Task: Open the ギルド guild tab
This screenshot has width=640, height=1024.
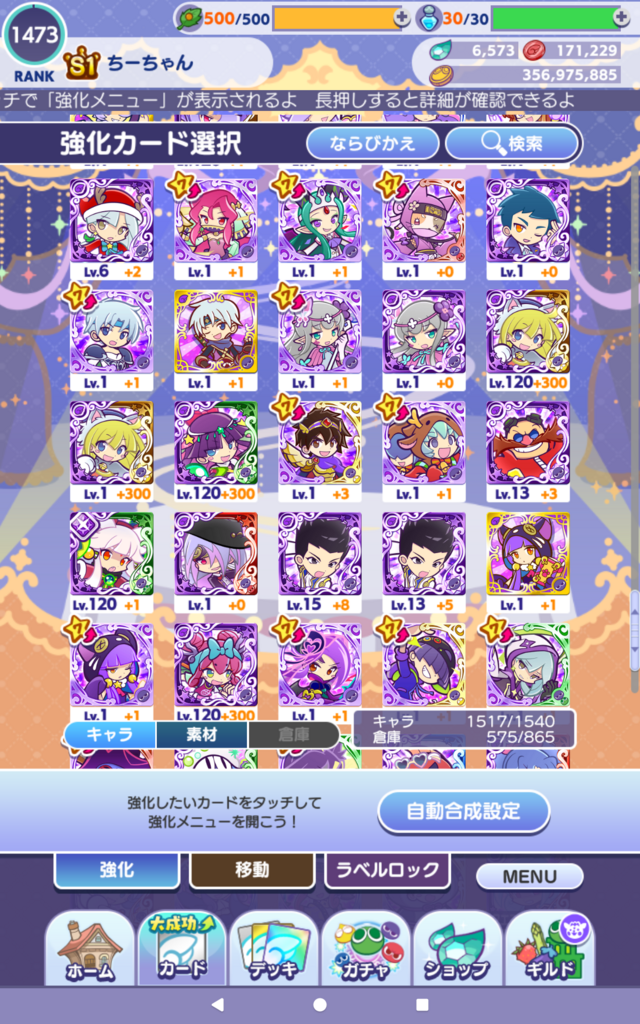Action: pyautogui.click(x=550, y=950)
